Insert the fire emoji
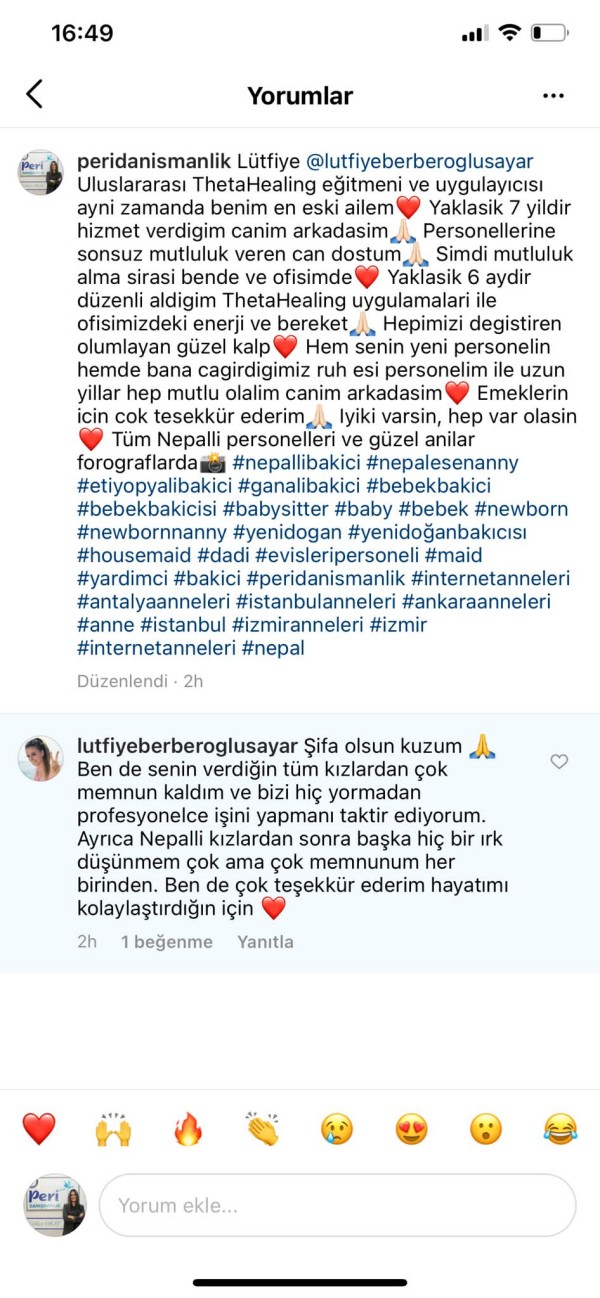Screen dimensions: 600x1298 [187, 1129]
